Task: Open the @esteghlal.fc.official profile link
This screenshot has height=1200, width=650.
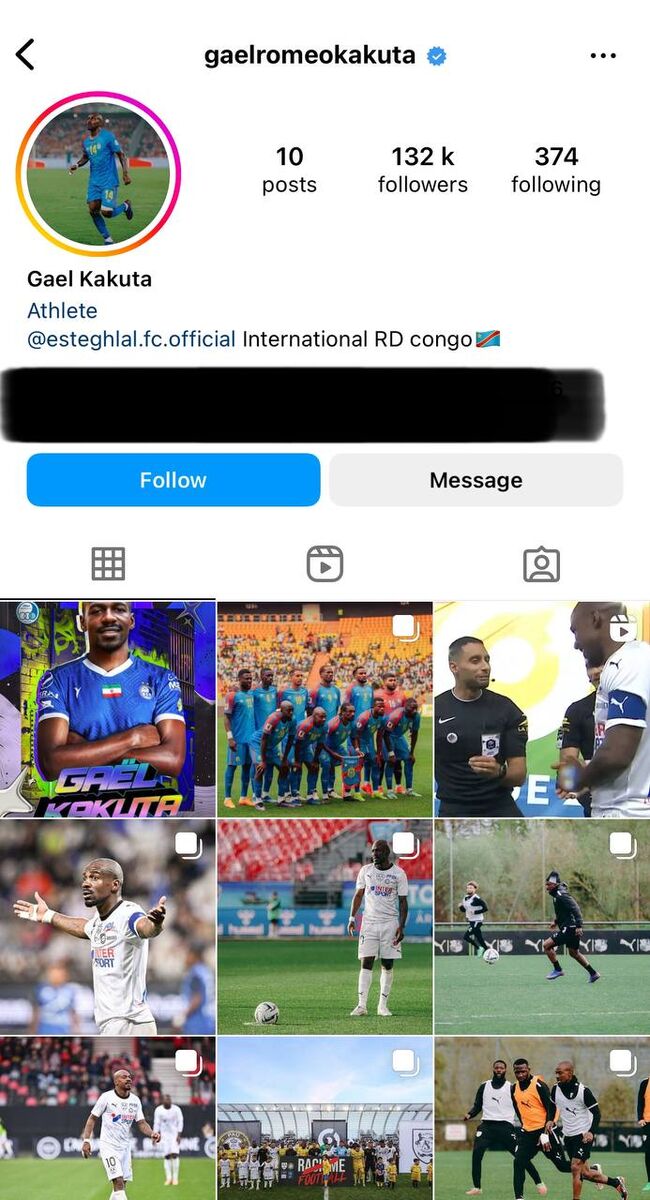Action: pyautogui.click(x=131, y=339)
